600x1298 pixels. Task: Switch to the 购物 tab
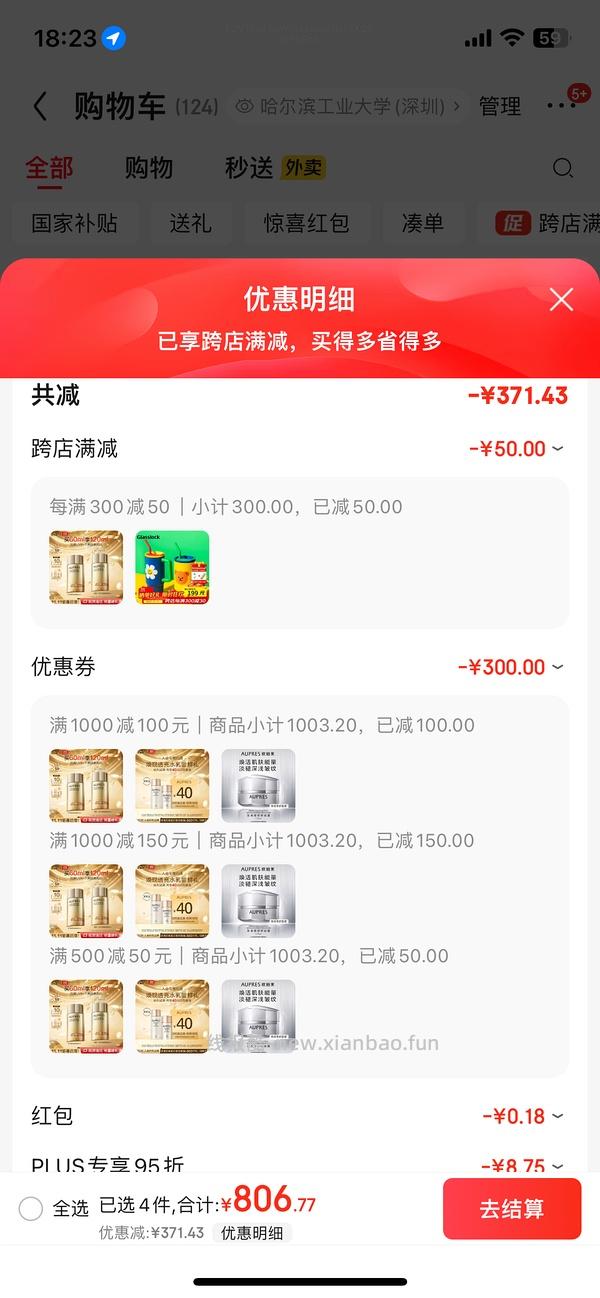tap(149, 168)
